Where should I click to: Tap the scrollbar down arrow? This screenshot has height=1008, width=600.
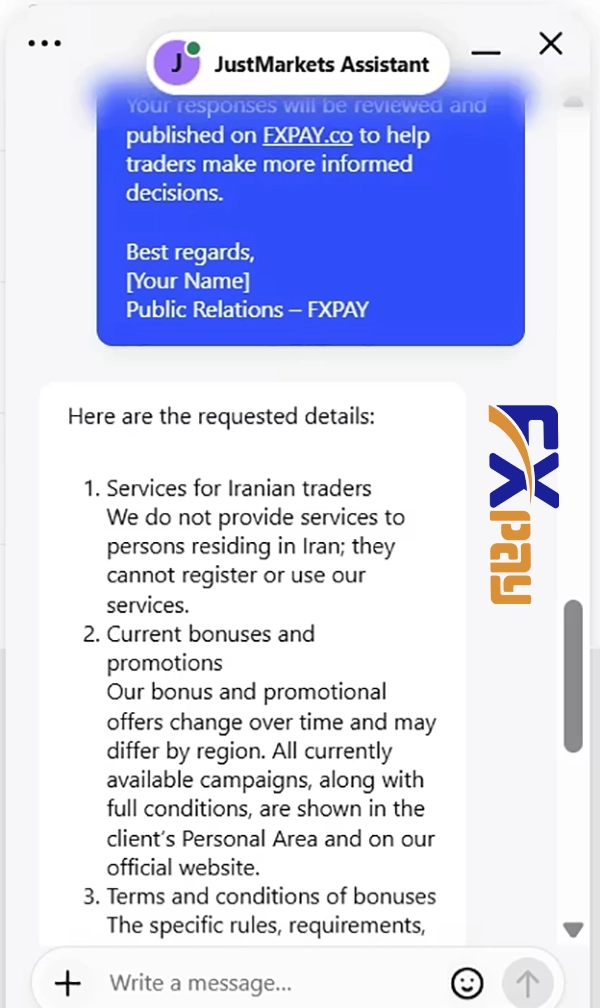coord(573,930)
